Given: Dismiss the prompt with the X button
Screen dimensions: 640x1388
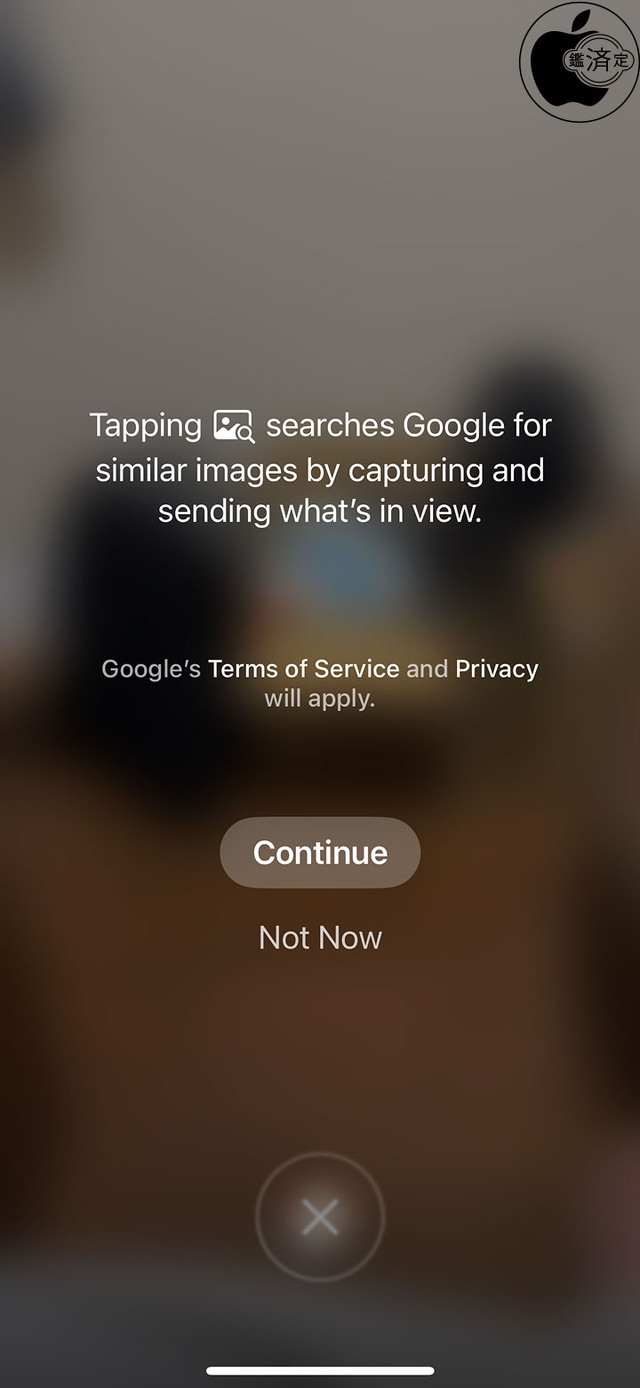Looking at the screenshot, I should (320, 1217).
